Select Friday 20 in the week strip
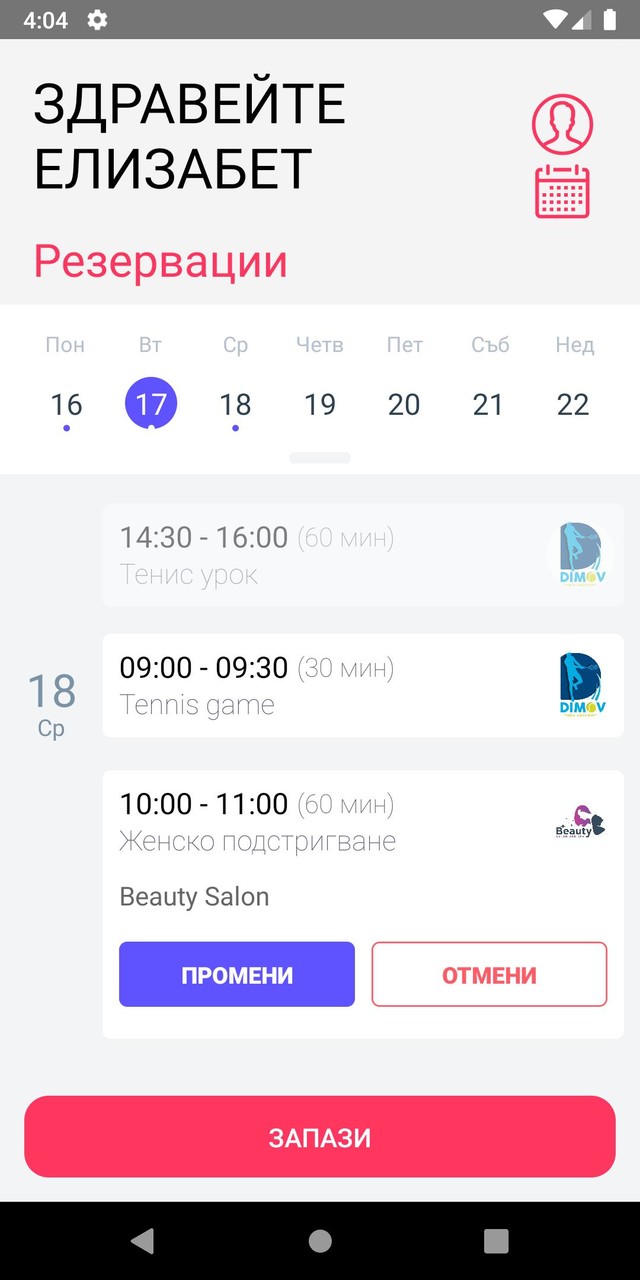This screenshot has height=1280, width=640. pos(404,404)
